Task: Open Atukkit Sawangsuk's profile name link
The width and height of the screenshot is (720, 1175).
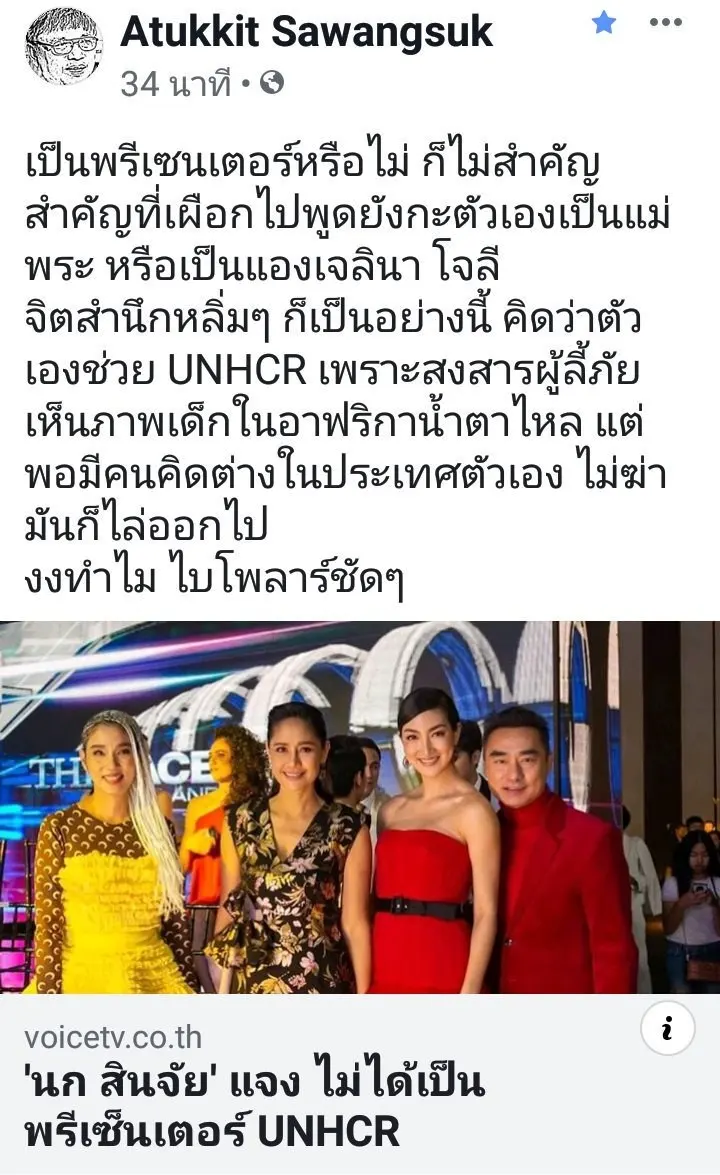Action: click(x=307, y=32)
